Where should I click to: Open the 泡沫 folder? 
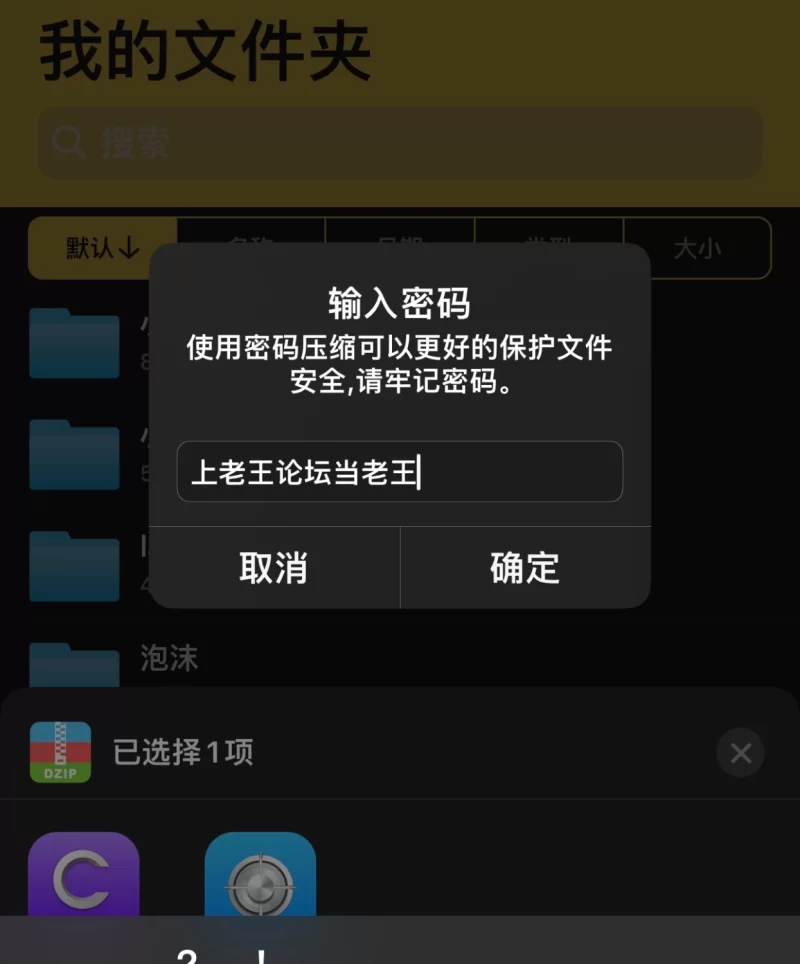tap(168, 659)
